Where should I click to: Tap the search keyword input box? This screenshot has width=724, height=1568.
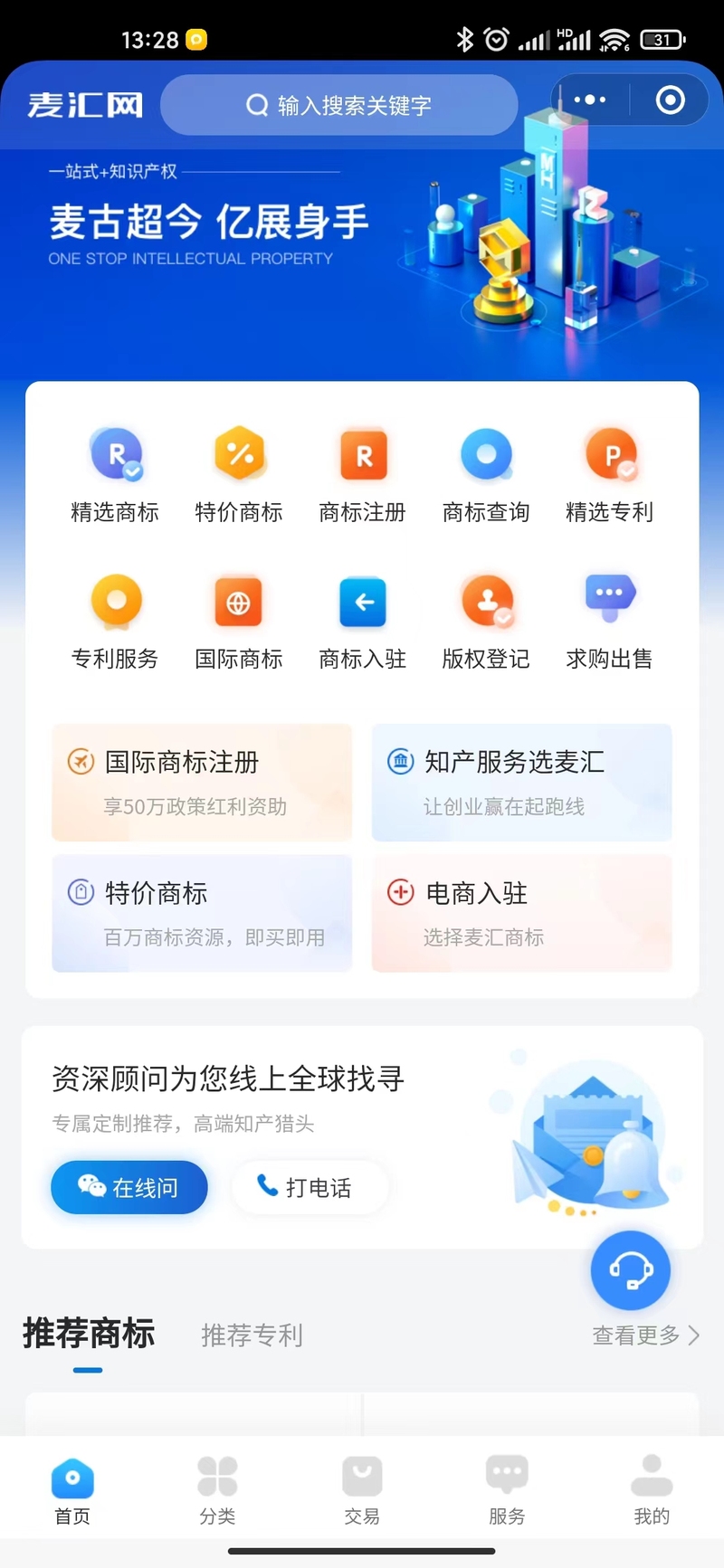point(339,105)
